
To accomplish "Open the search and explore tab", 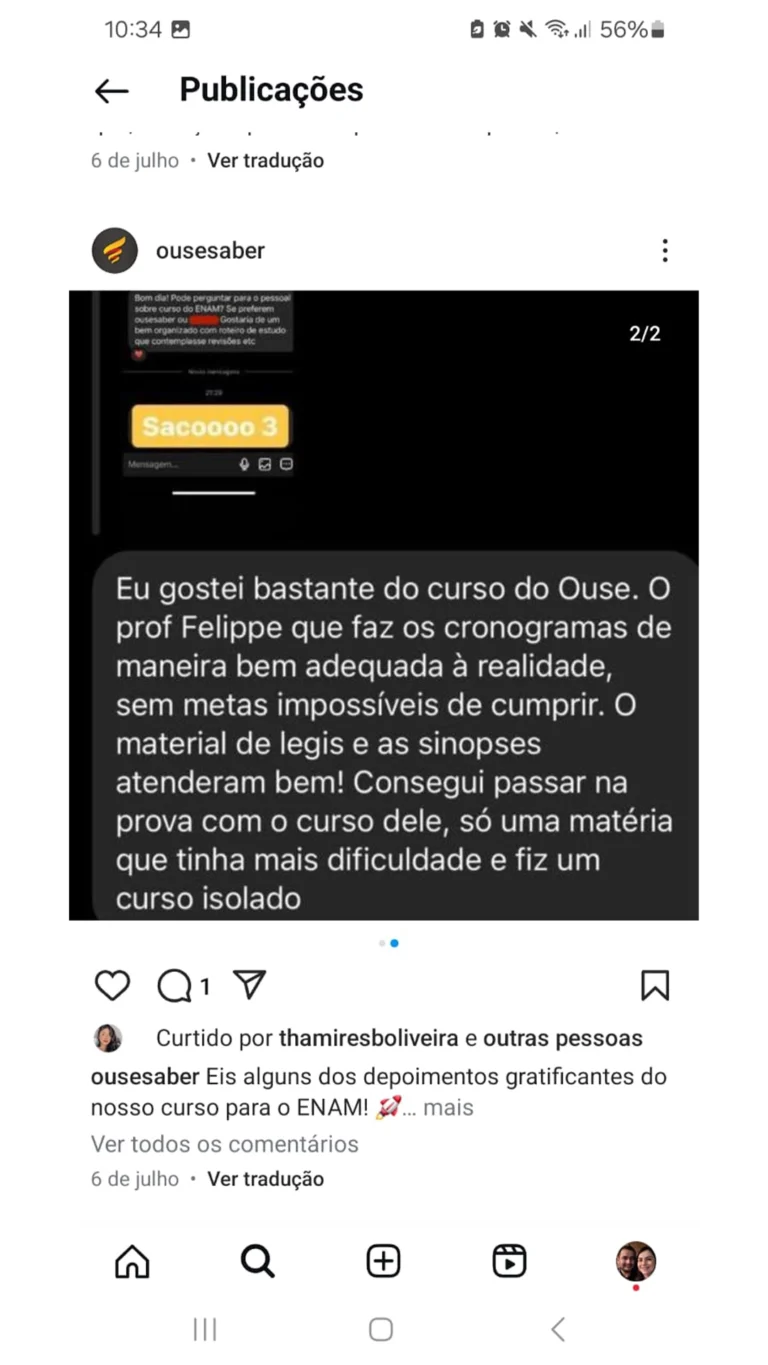I will (258, 1262).
